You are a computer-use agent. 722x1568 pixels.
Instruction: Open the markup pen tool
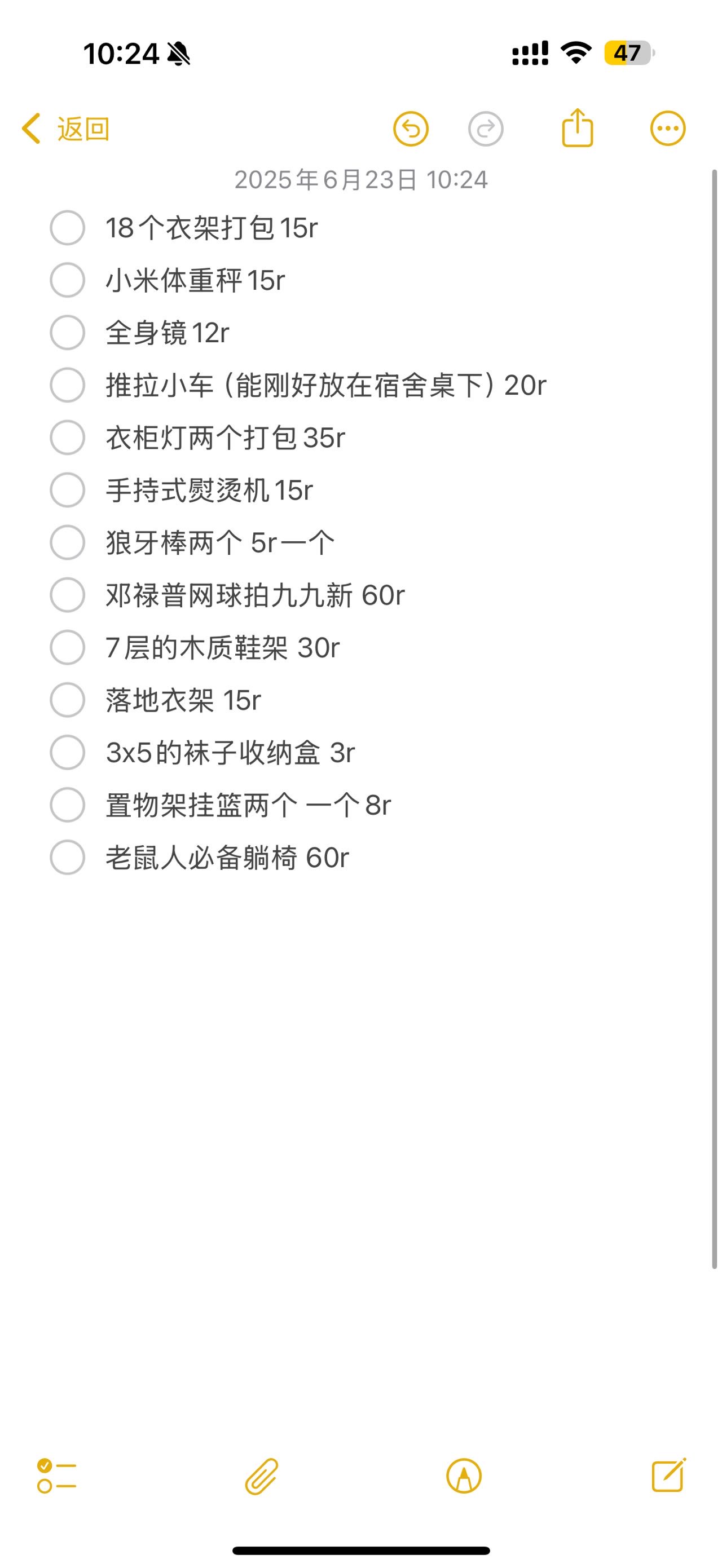(464, 1476)
